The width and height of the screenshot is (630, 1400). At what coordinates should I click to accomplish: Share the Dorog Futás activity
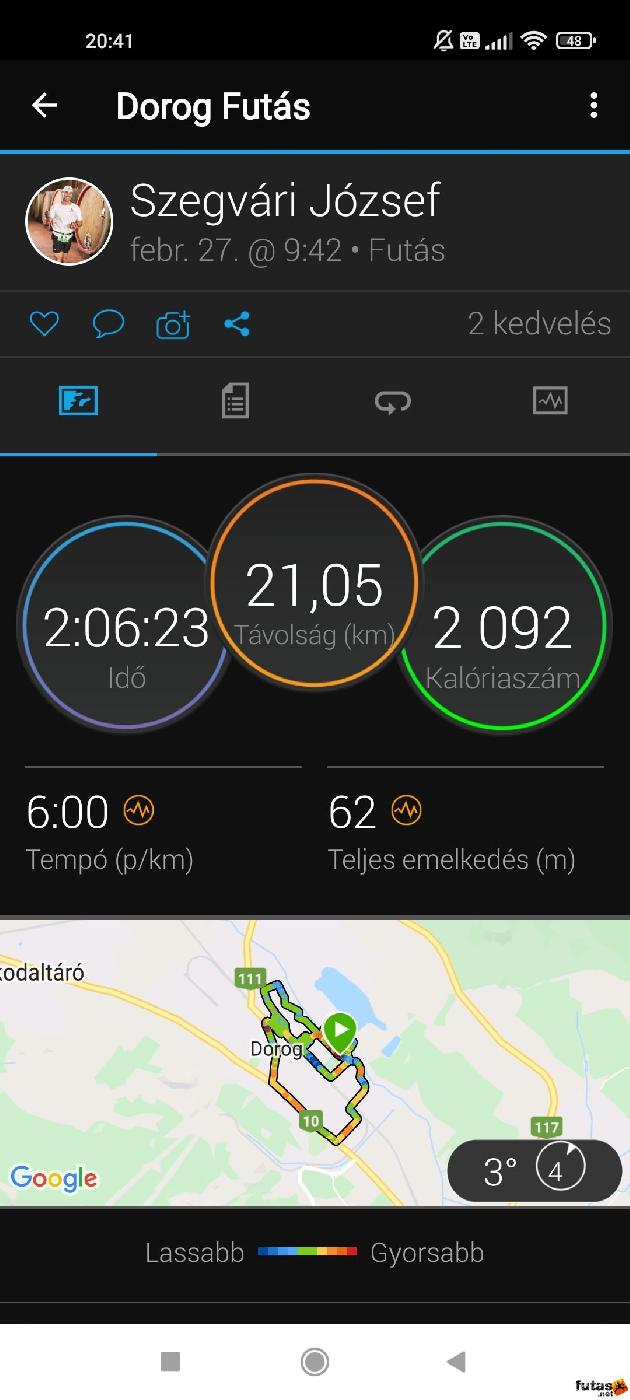point(237,324)
